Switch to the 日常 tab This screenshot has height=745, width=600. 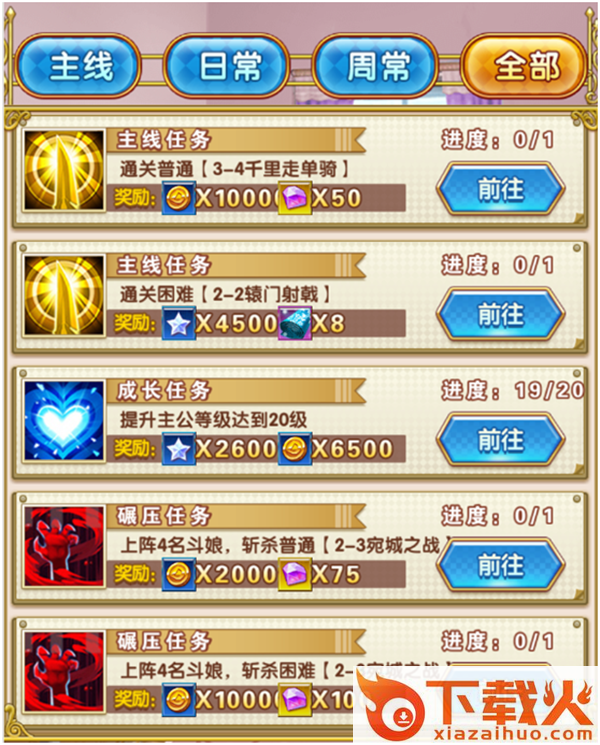(x=228, y=67)
